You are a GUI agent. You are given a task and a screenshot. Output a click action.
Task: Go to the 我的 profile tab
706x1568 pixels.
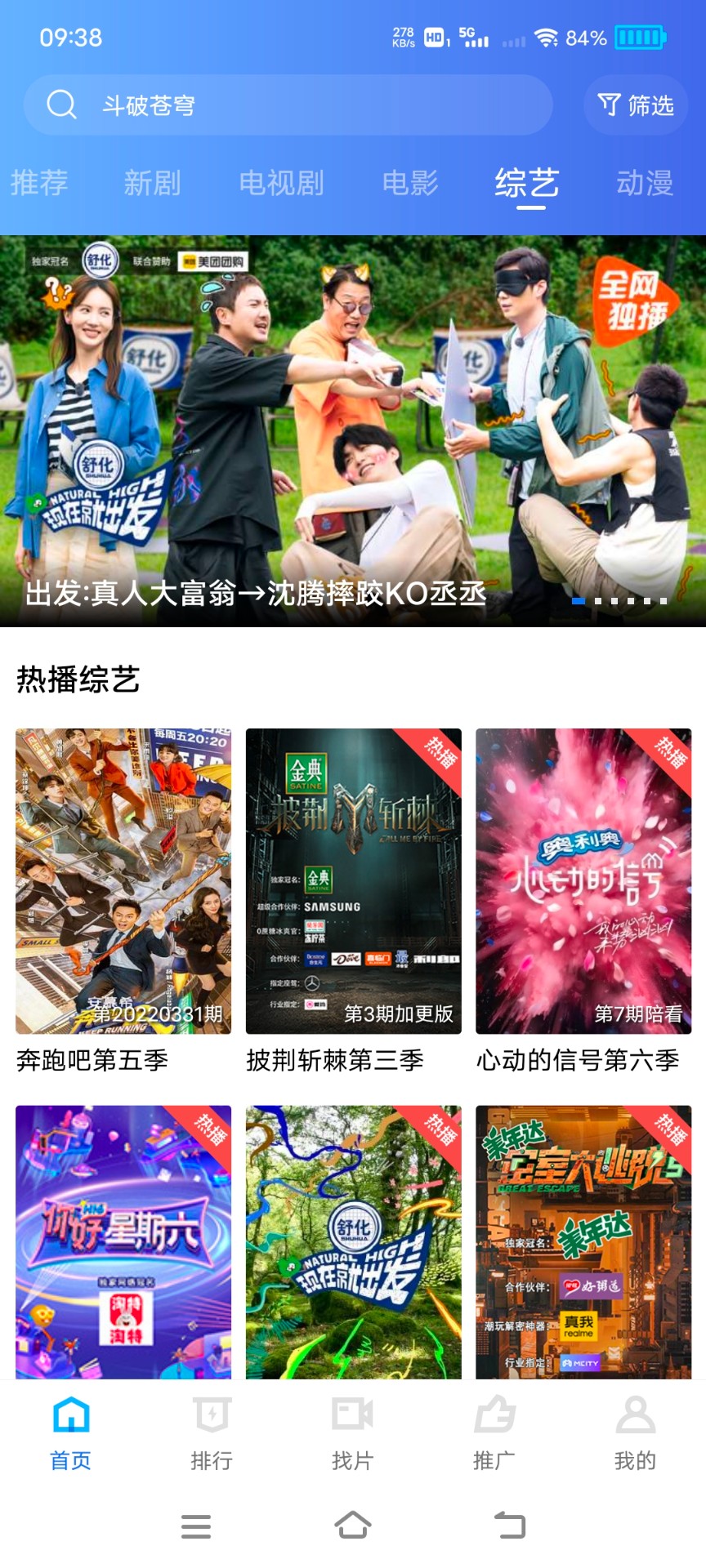[635, 1433]
